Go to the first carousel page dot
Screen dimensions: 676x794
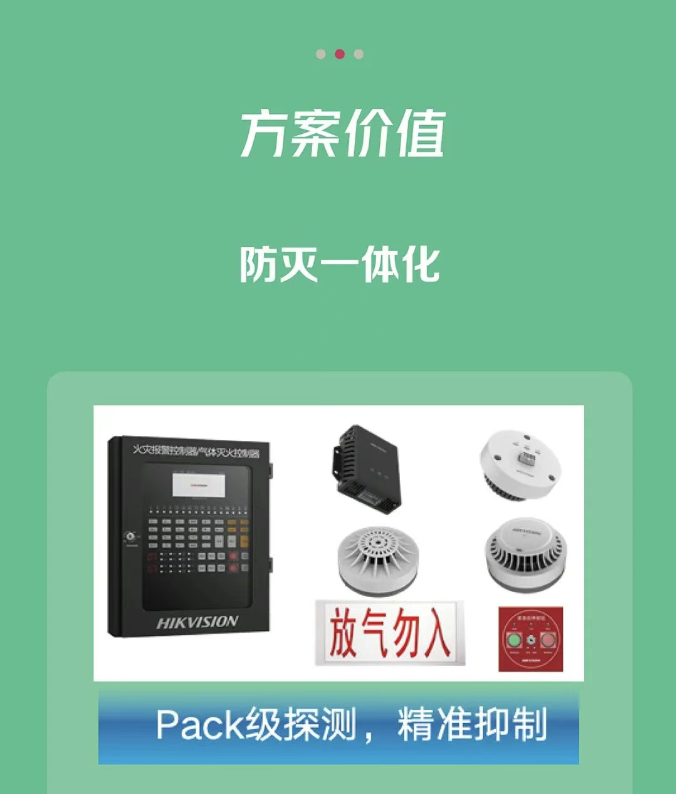click(x=320, y=54)
